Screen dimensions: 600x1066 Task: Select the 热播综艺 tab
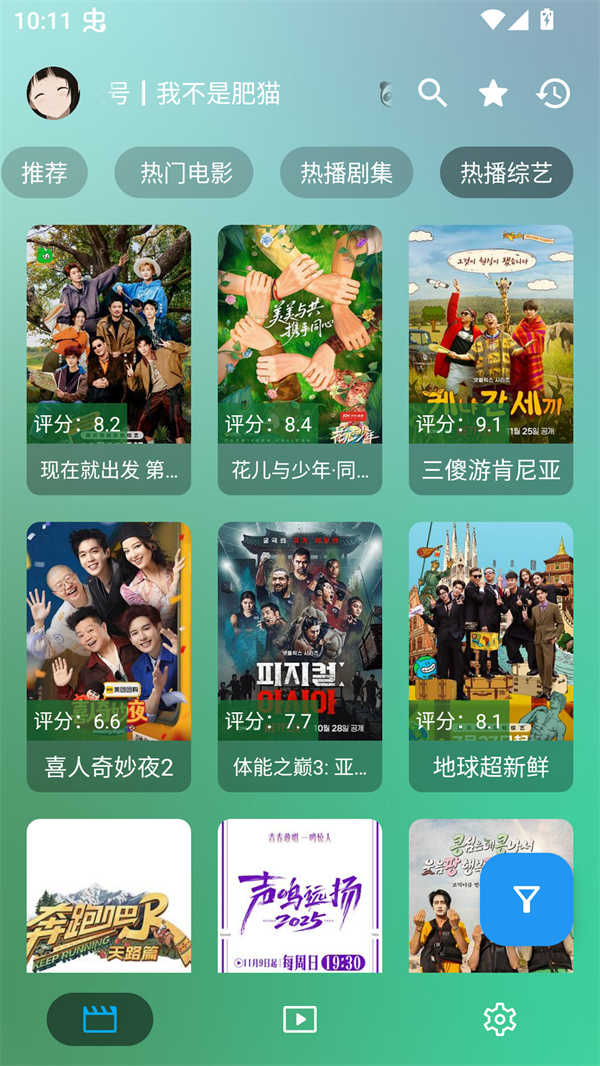pos(506,173)
